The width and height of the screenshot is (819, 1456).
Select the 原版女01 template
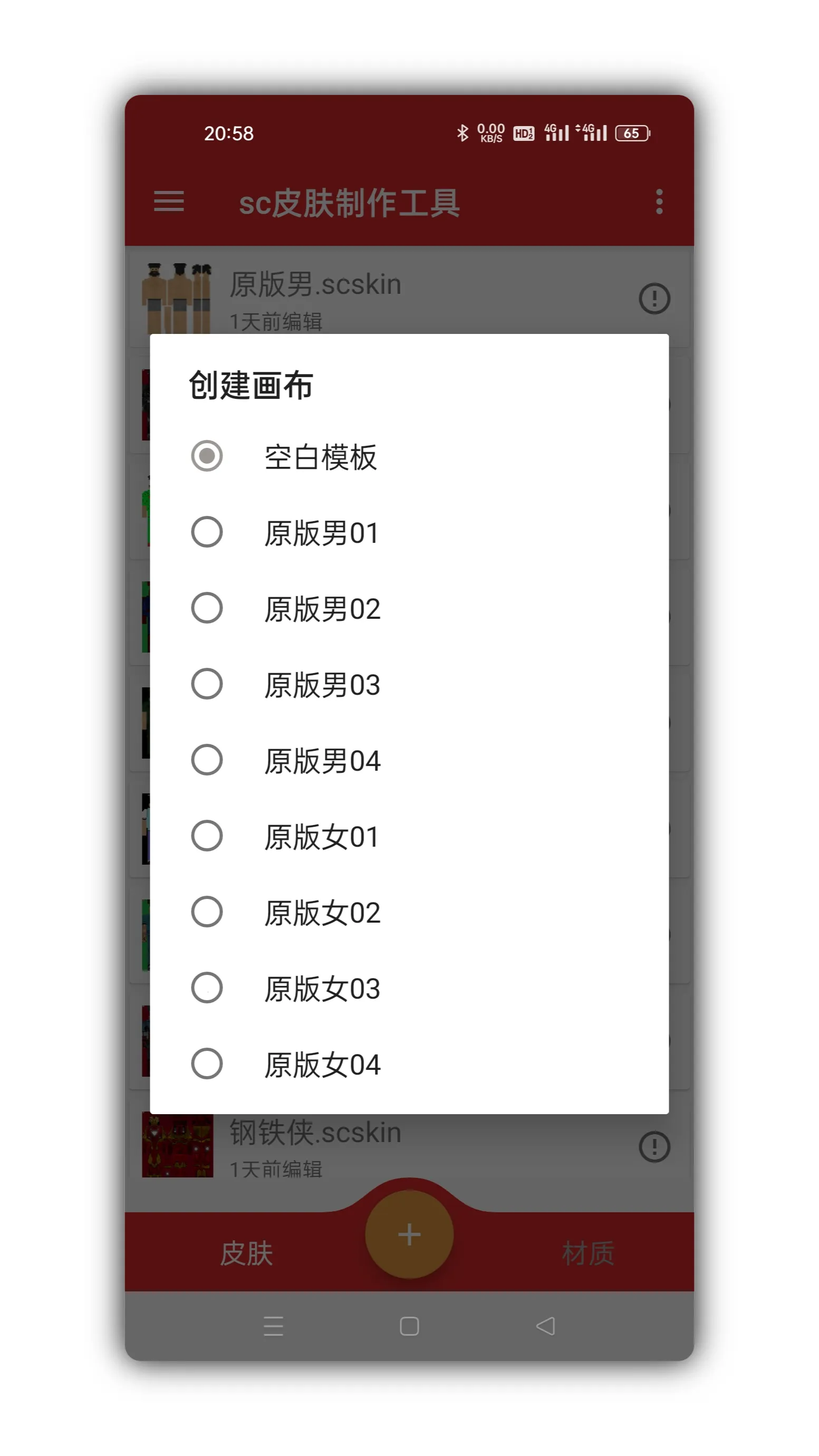pos(207,836)
